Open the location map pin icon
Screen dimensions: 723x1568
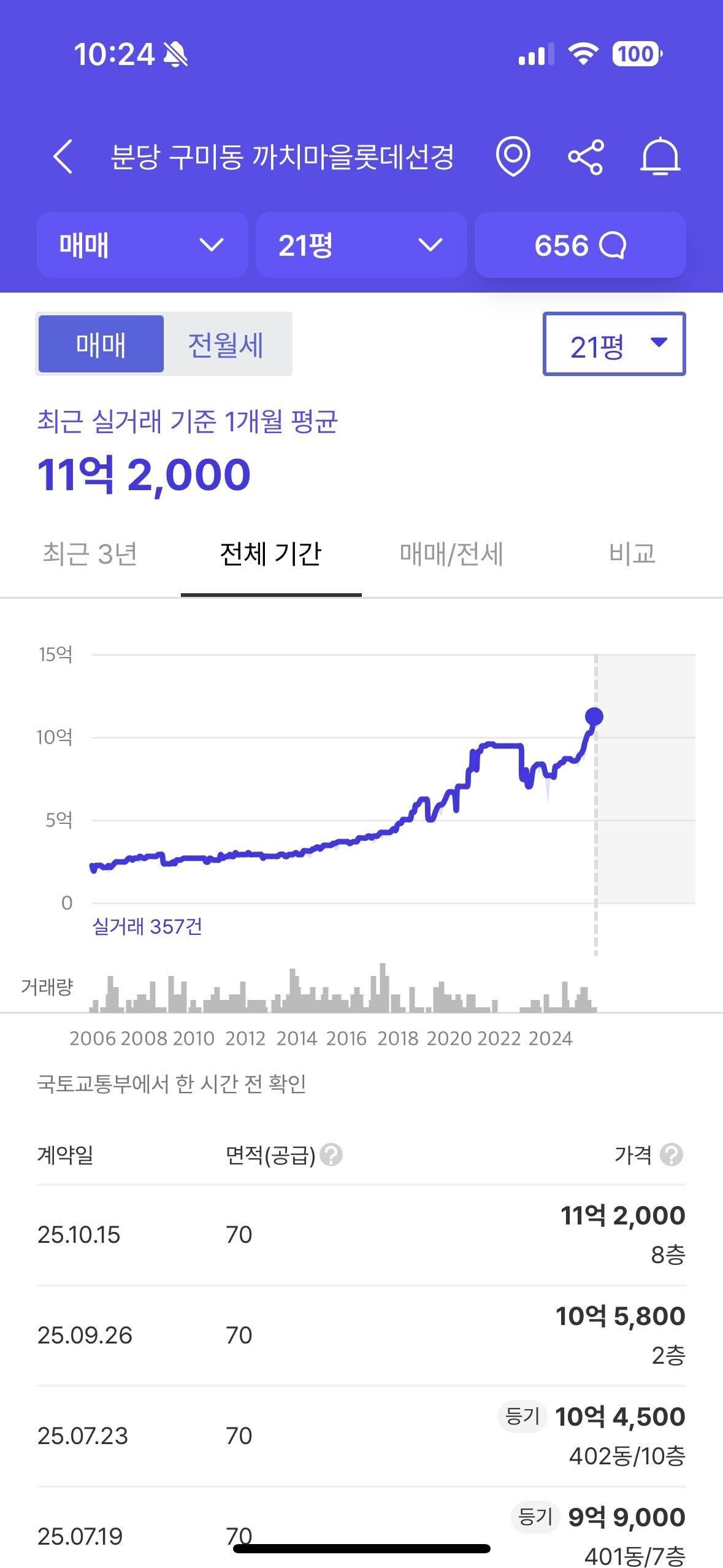(514, 157)
